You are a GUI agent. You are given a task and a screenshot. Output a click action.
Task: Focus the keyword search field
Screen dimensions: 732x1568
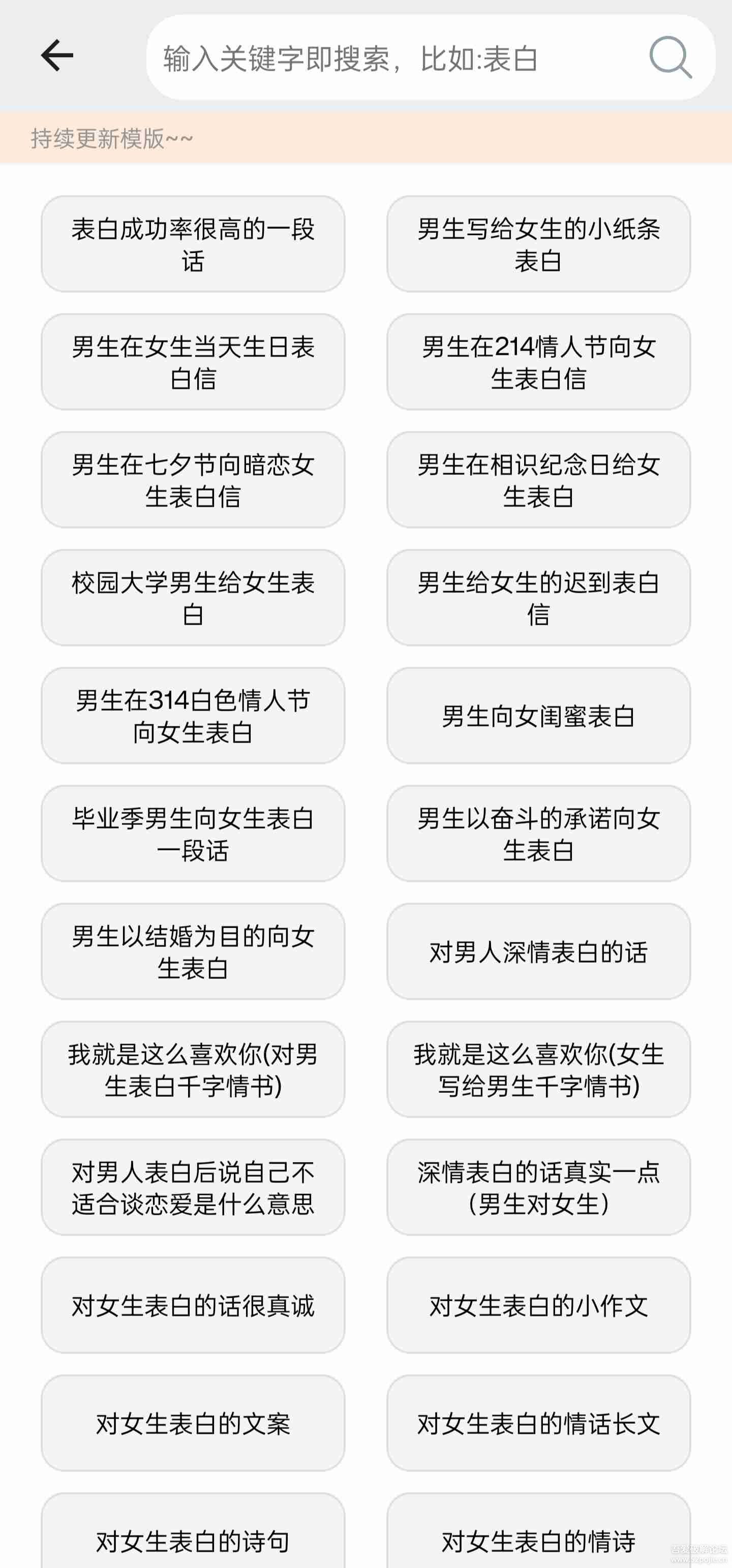click(390, 58)
